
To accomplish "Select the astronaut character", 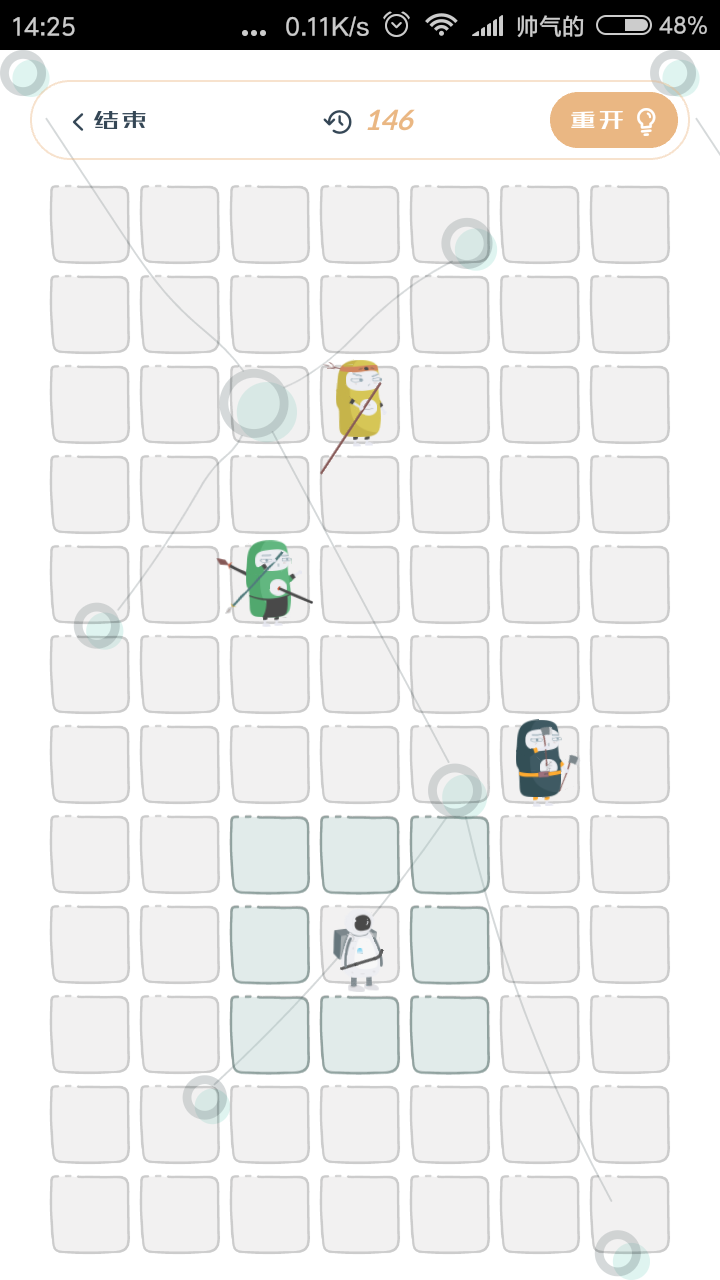I will click(360, 947).
